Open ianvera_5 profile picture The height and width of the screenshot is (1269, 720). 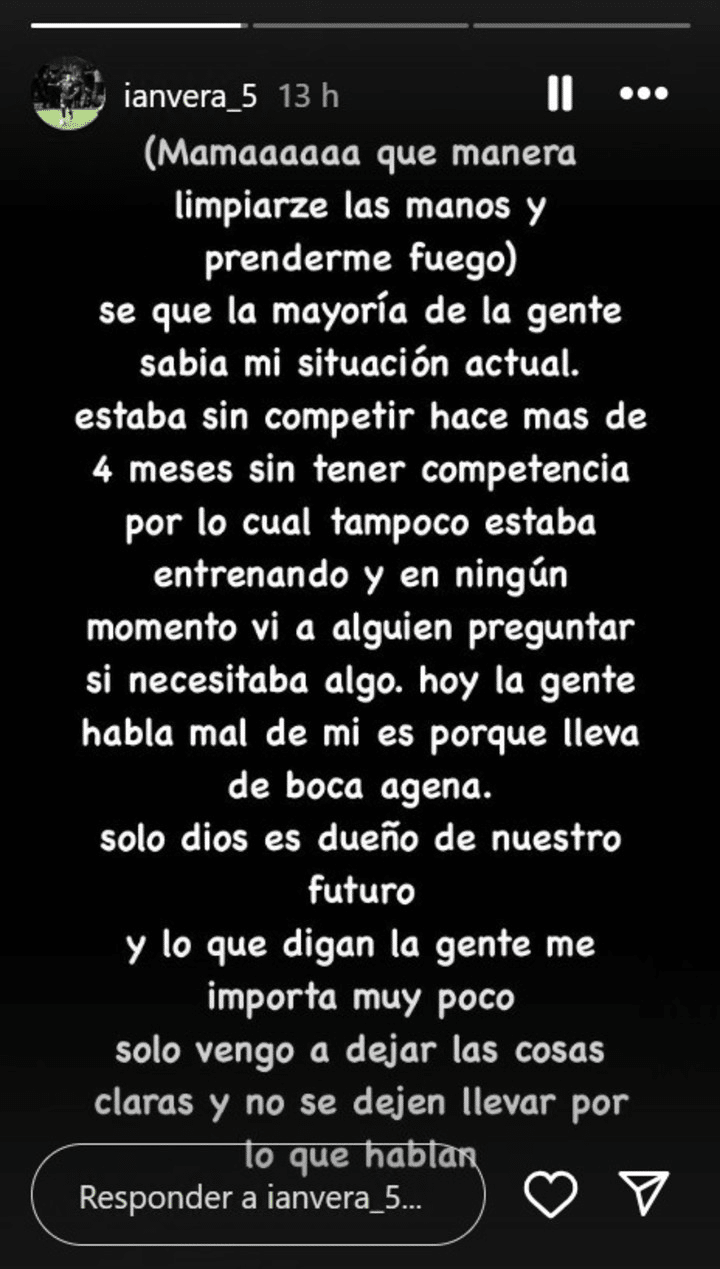[x=68, y=95]
